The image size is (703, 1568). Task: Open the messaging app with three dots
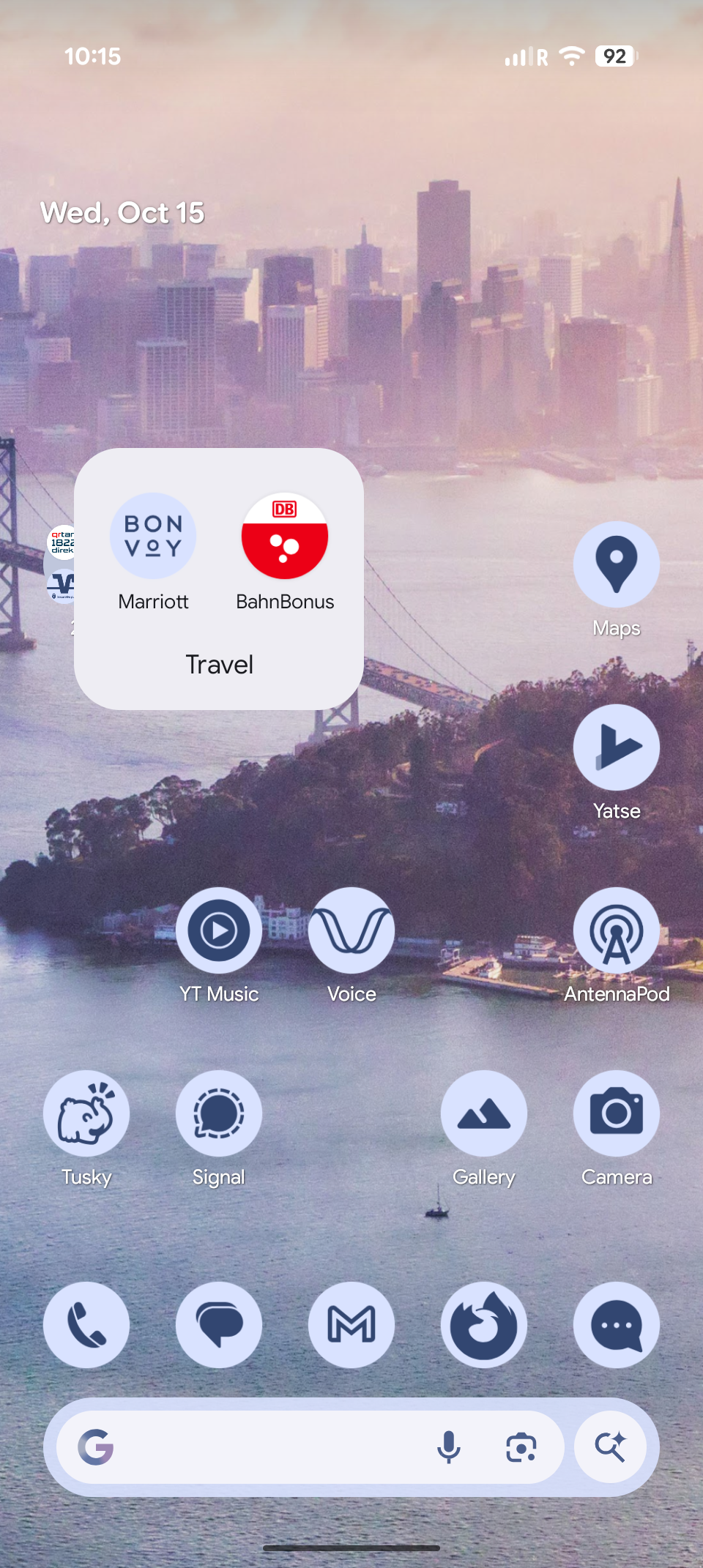click(x=616, y=1325)
